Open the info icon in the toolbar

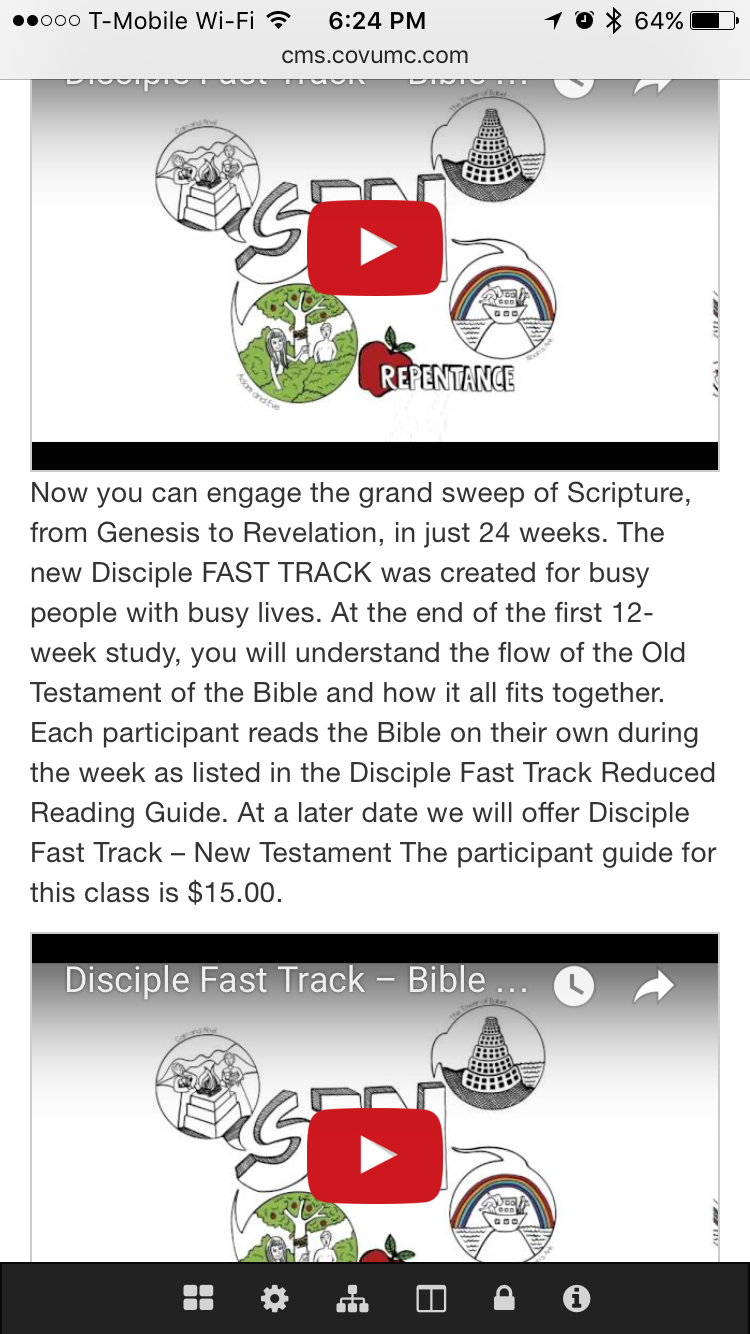(576, 1298)
